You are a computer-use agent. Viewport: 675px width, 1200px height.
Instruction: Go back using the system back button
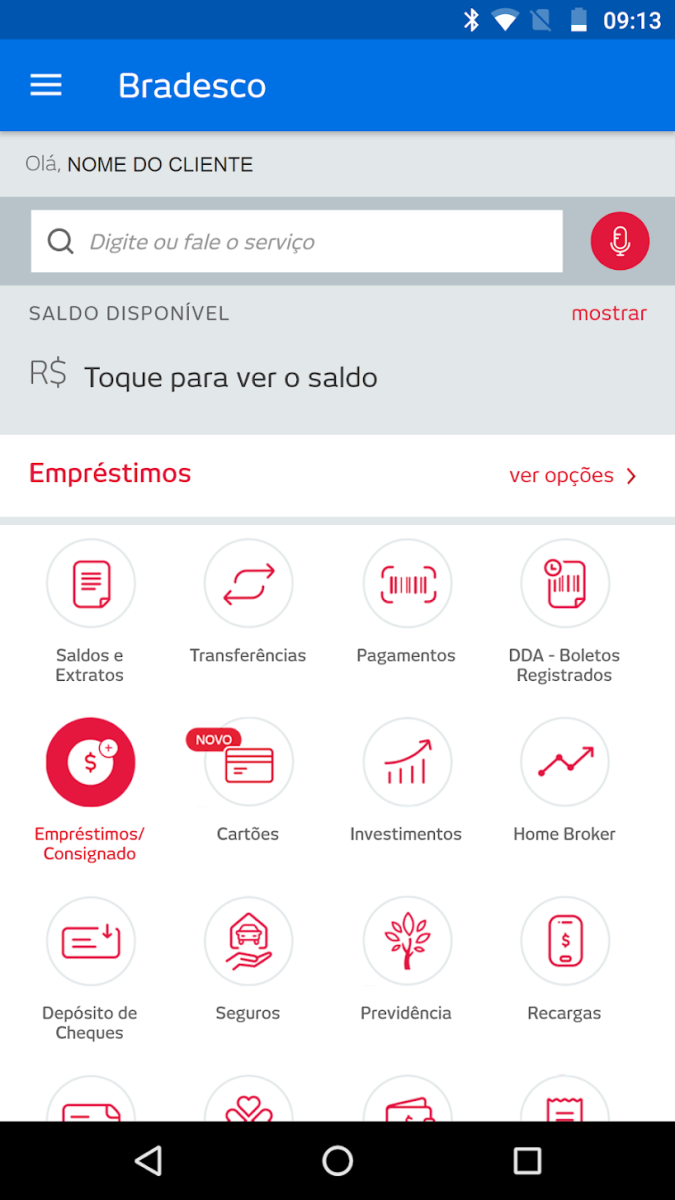pos(148,1160)
